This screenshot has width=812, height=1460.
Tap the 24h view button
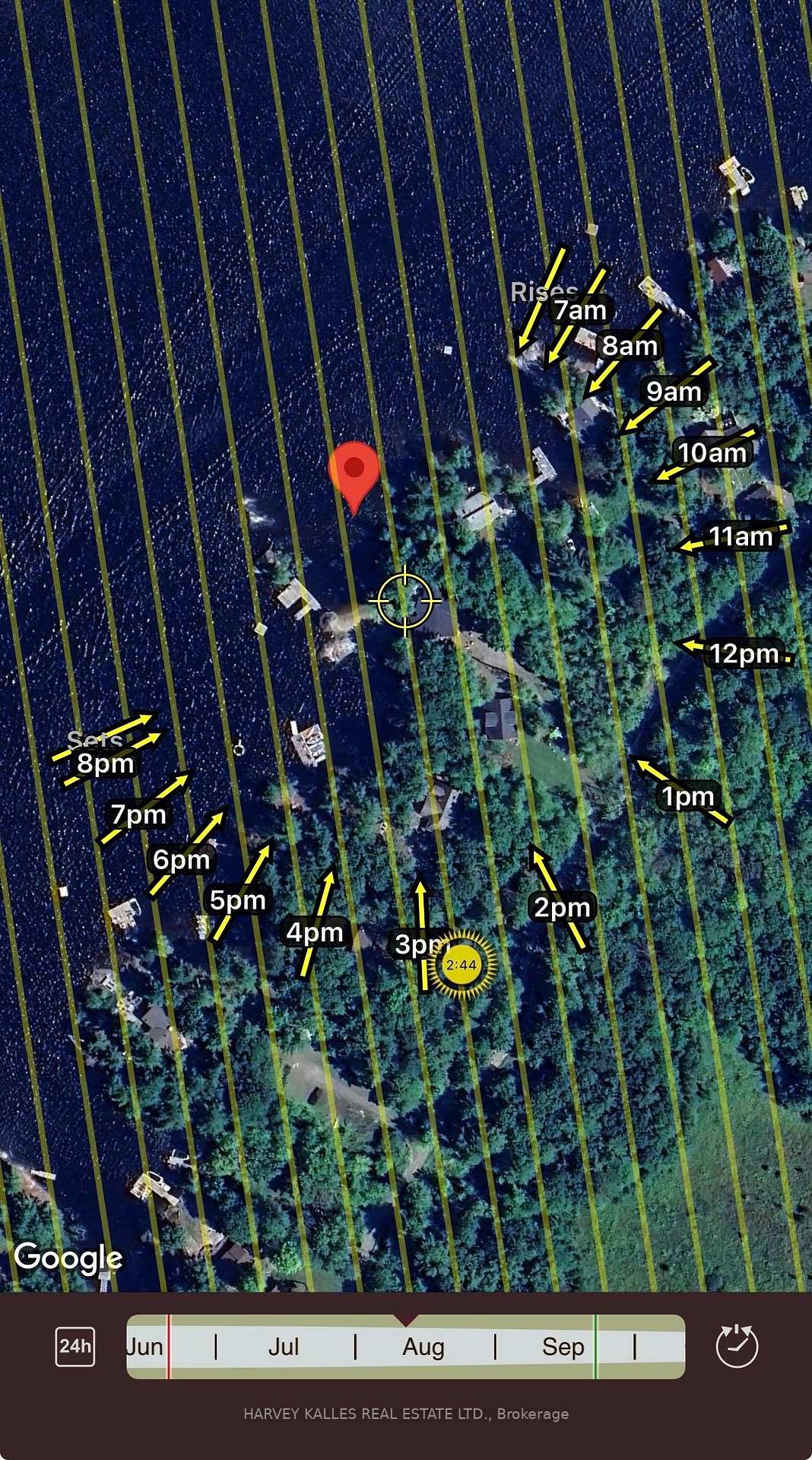tap(75, 1347)
